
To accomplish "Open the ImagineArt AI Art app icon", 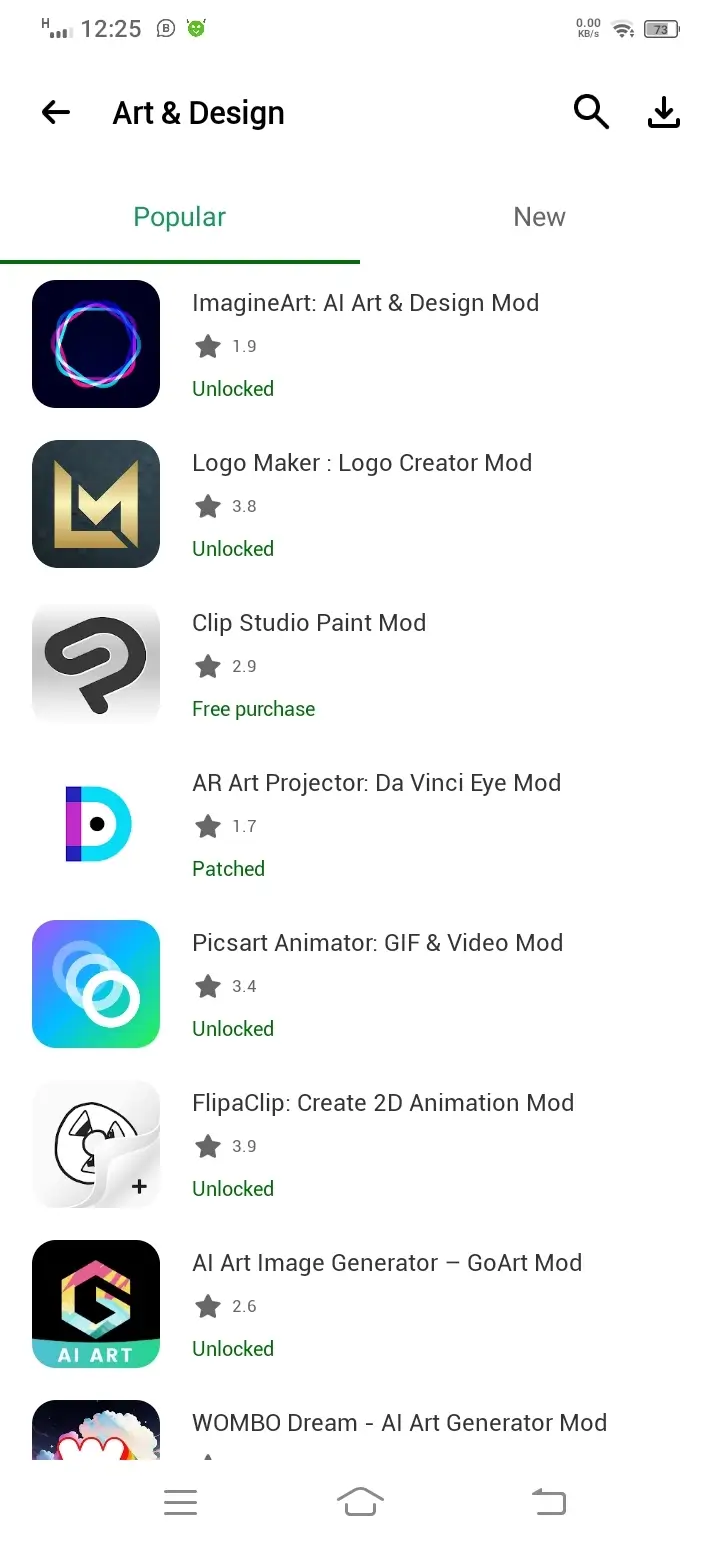I will (96, 344).
